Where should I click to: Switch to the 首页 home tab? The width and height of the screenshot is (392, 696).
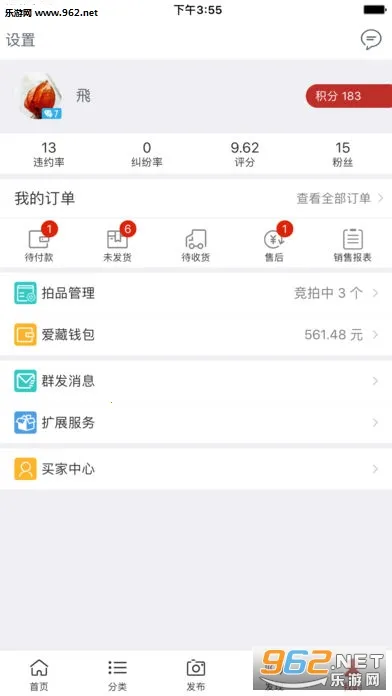tap(39, 675)
